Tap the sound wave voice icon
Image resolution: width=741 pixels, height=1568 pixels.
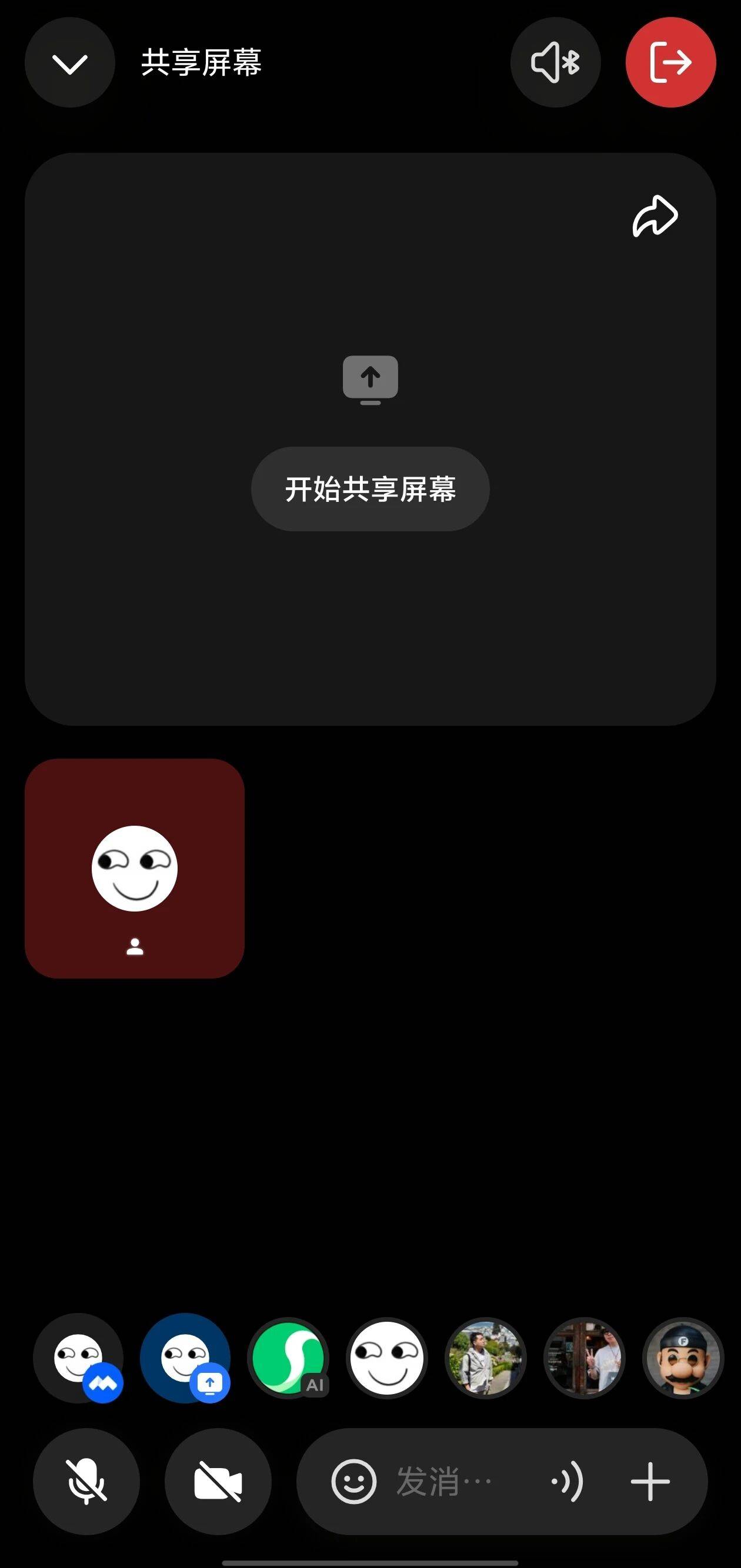click(568, 1481)
